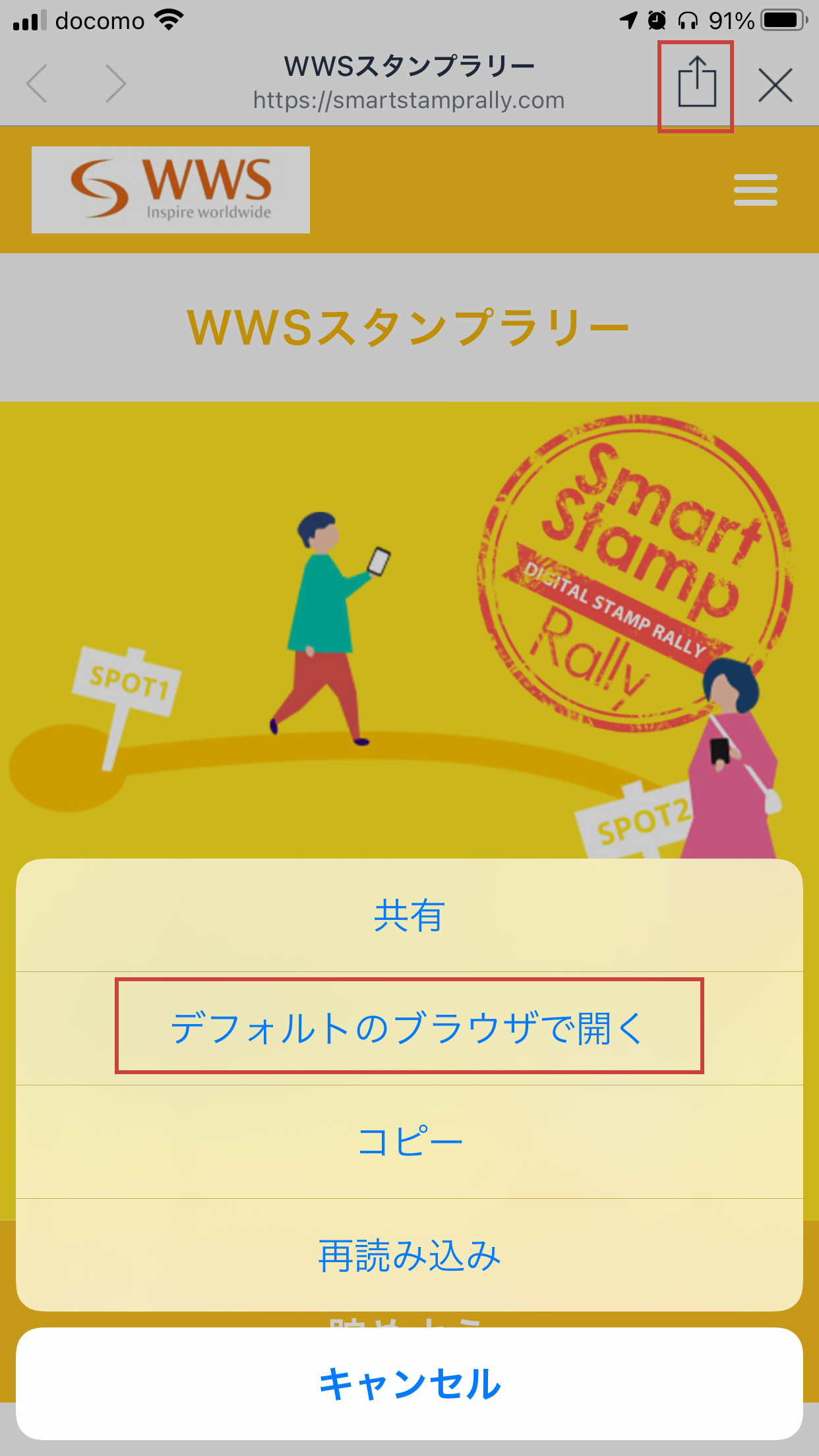Tap the page URL smartstamprally.com
819x1456 pixels.
[x=409, y=100]
